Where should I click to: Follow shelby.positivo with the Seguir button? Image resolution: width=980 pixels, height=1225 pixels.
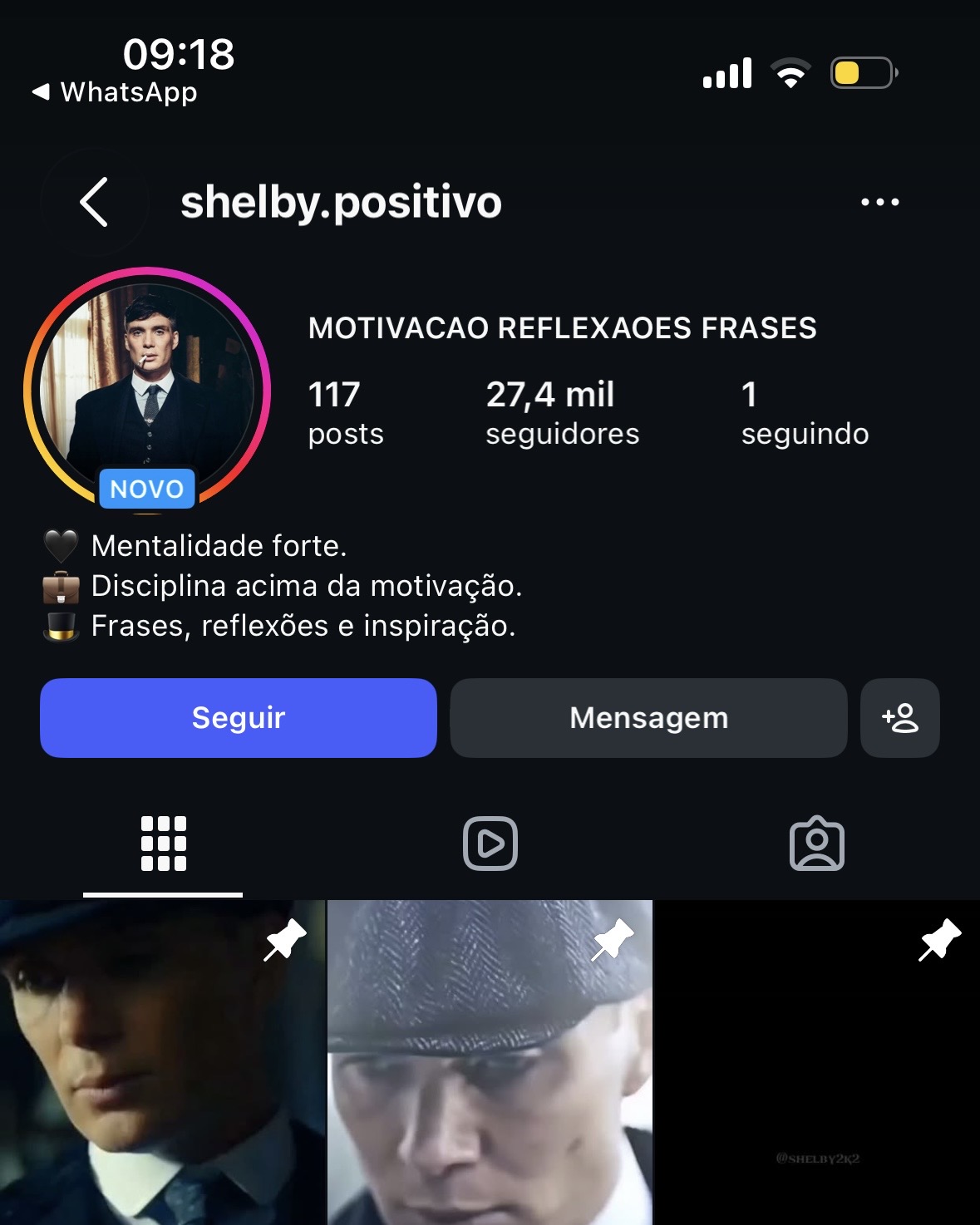(x=239, y=718)
